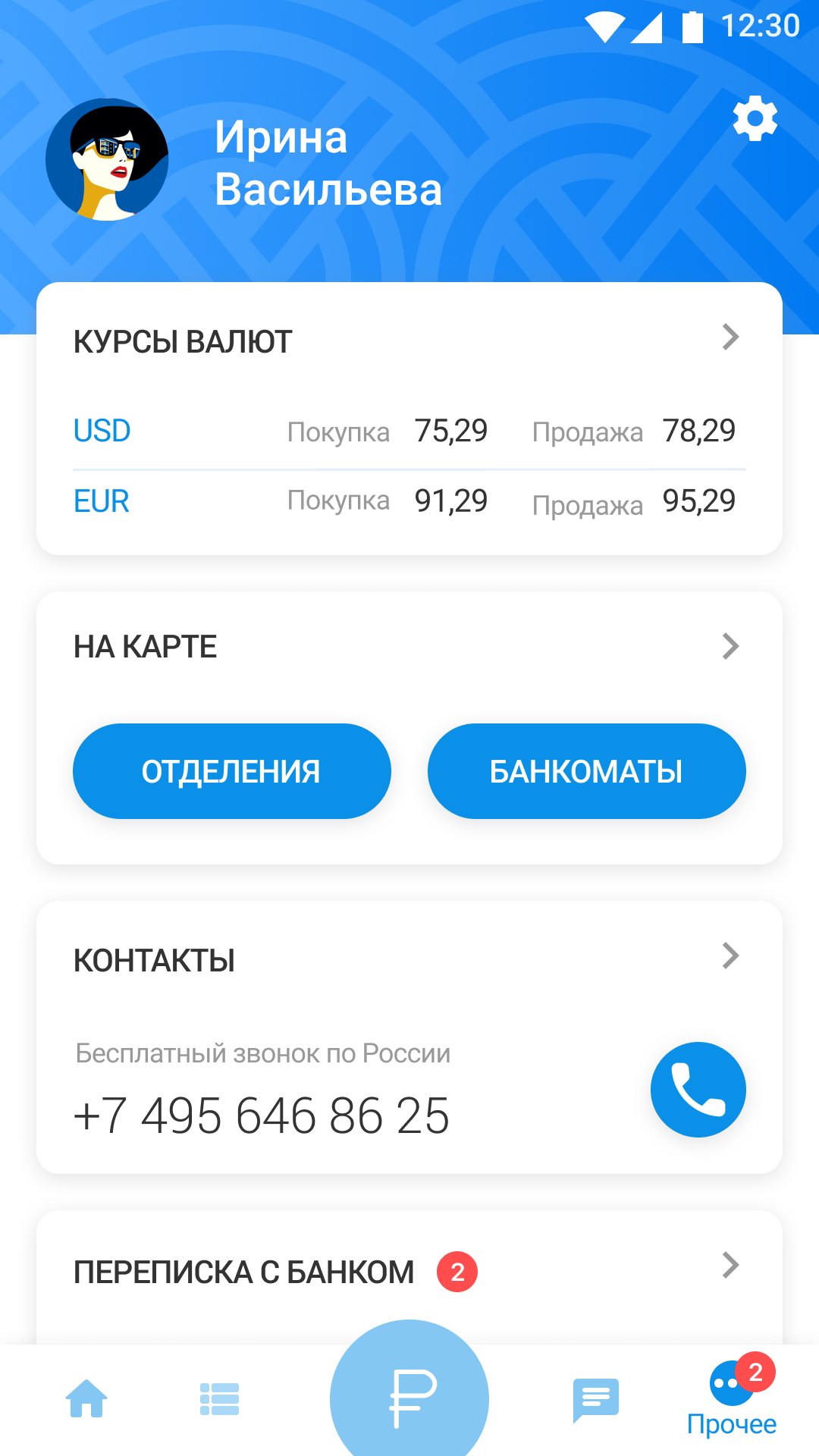Tap the free Russia phone number
819x1456 pixels.
tap(262, 1115)
